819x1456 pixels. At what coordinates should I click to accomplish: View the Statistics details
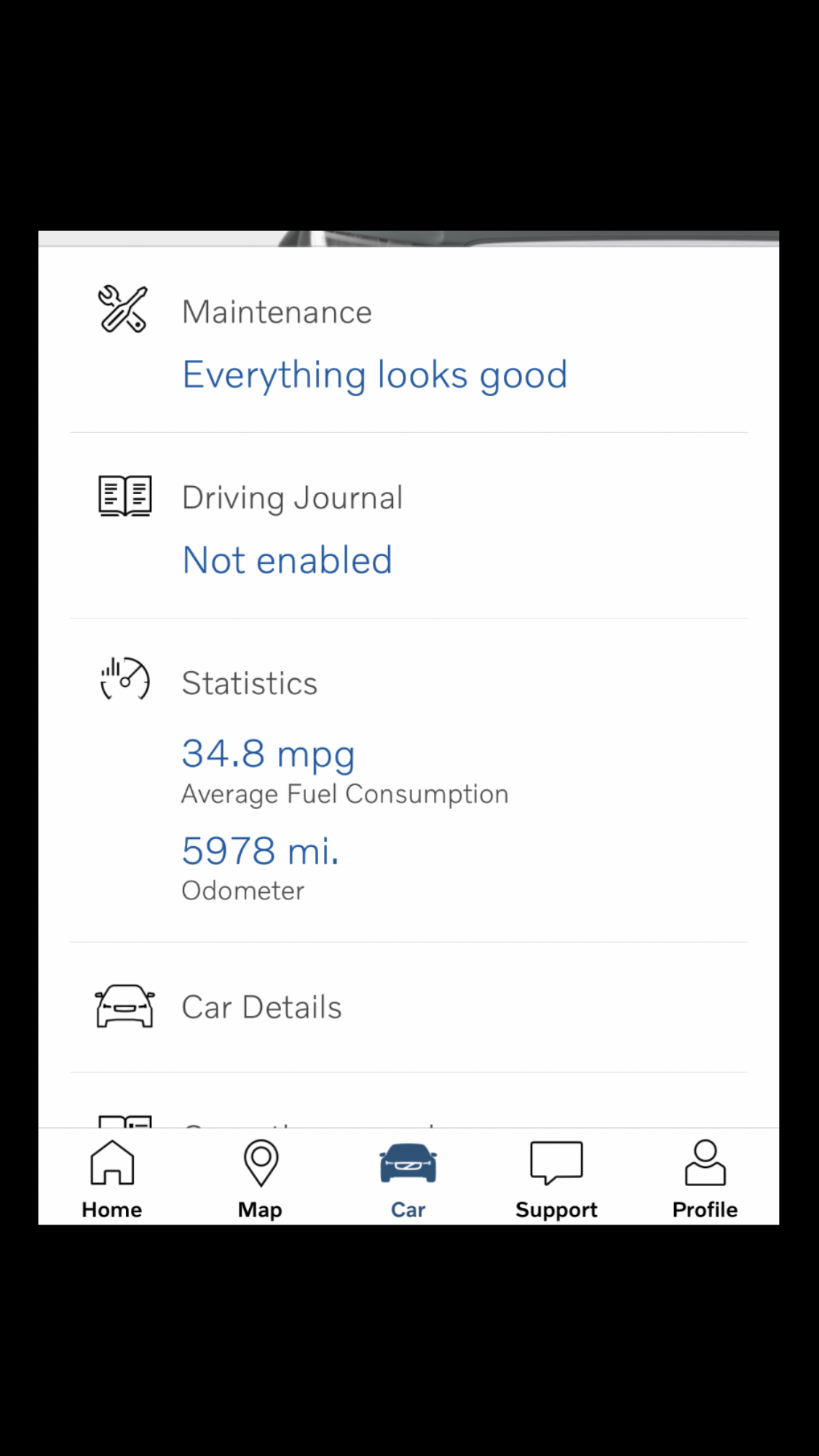(x=250, y=683)
